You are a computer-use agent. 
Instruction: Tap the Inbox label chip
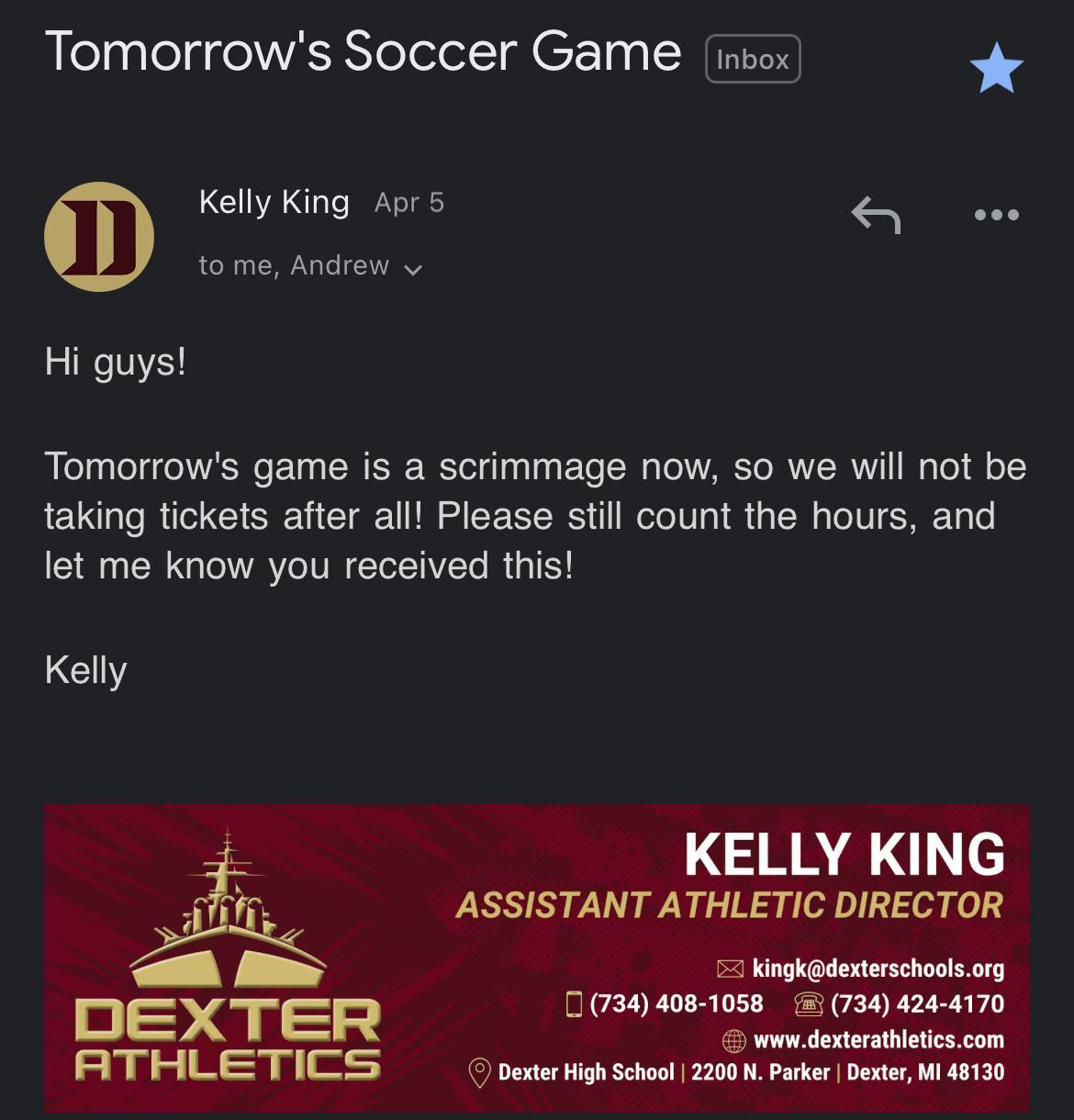(x=753, y=60)
